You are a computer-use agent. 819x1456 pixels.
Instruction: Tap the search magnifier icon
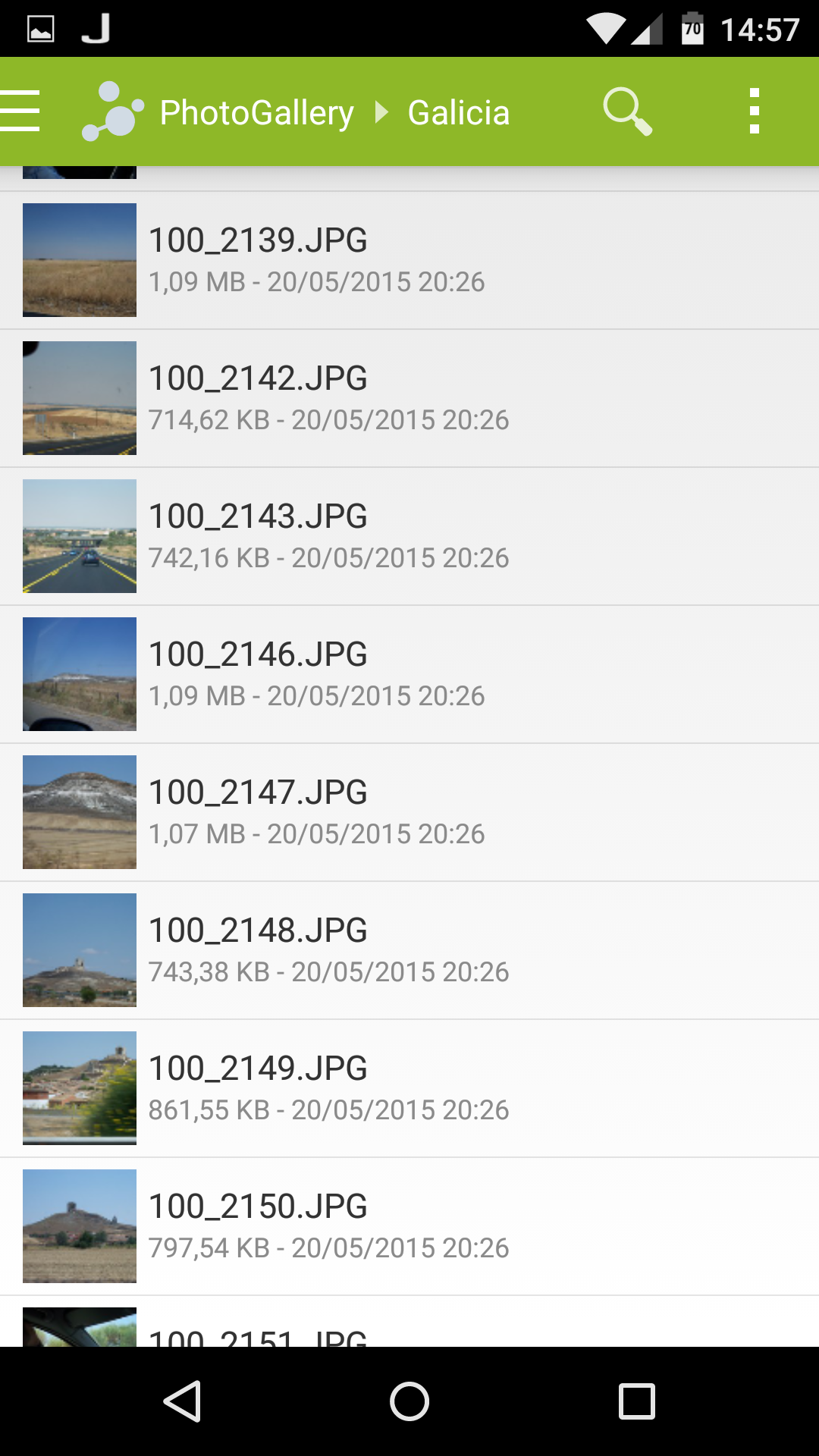626,111
